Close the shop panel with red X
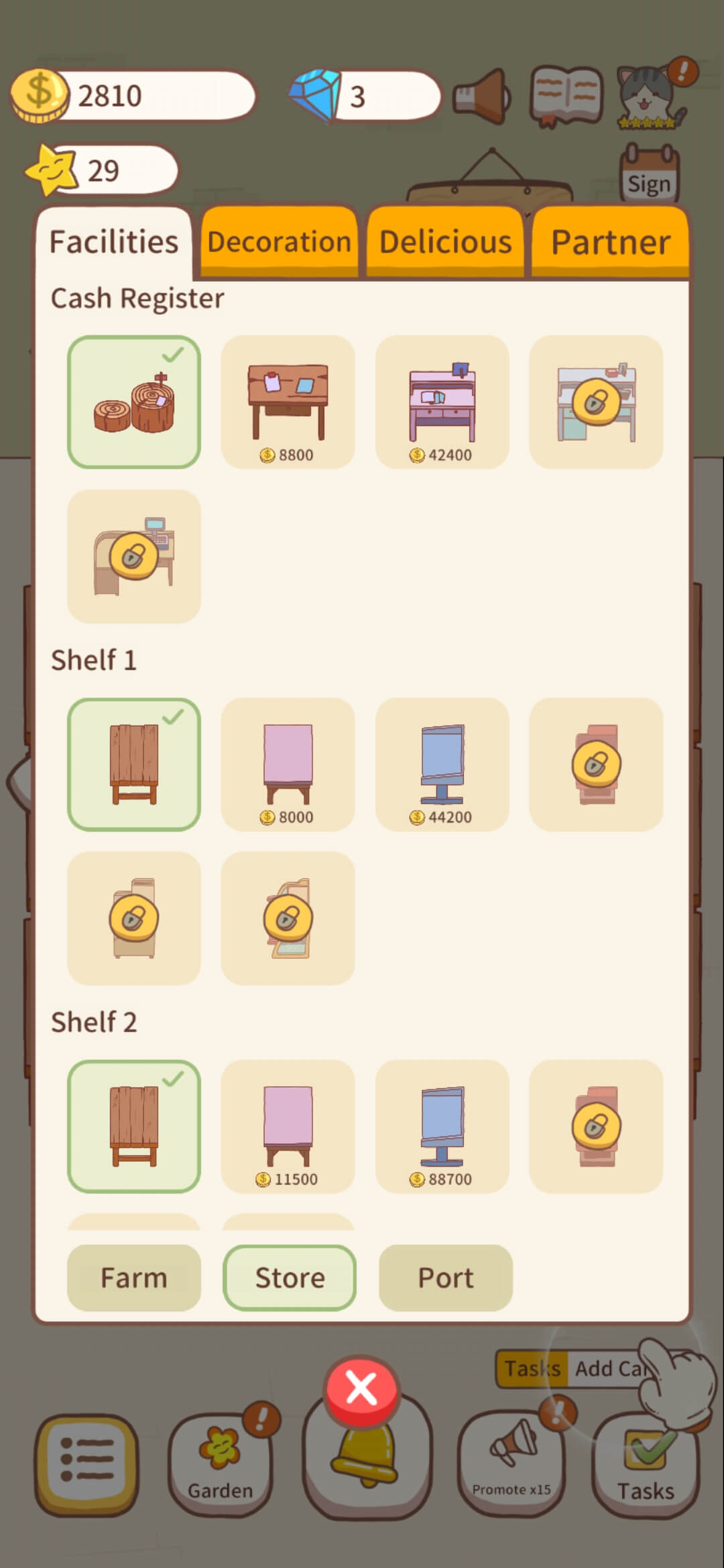The image size is (724, 1568). 362,1388
